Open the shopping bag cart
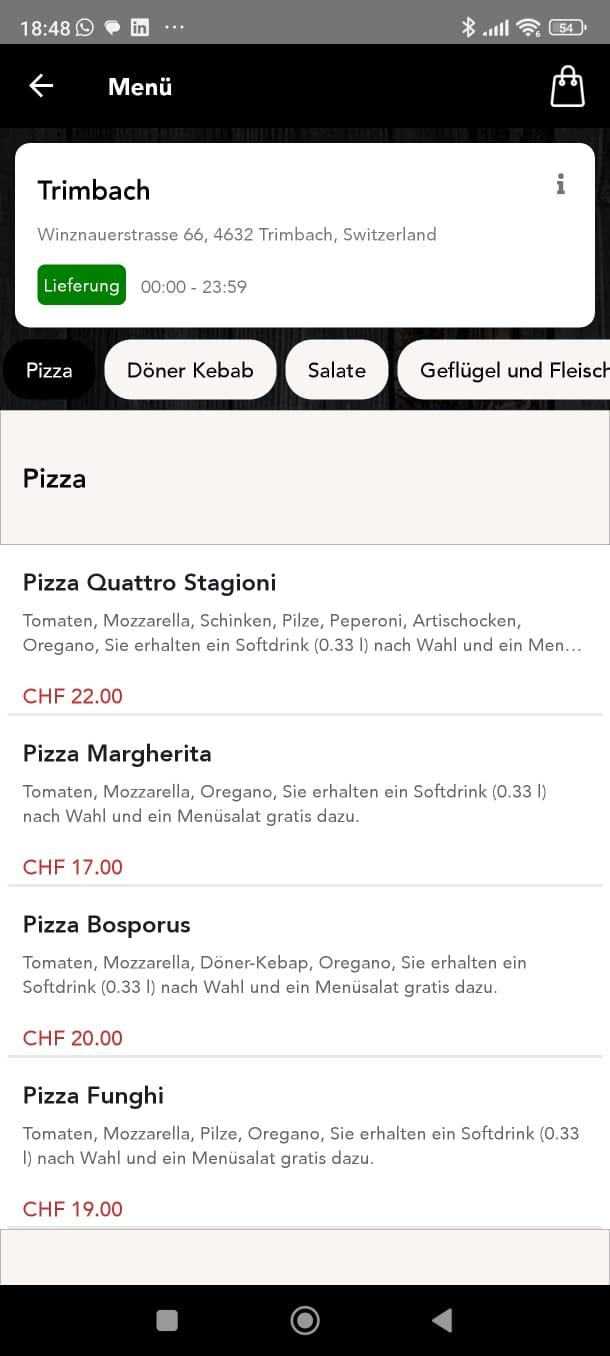The image size is (610, 1356). 567,87
